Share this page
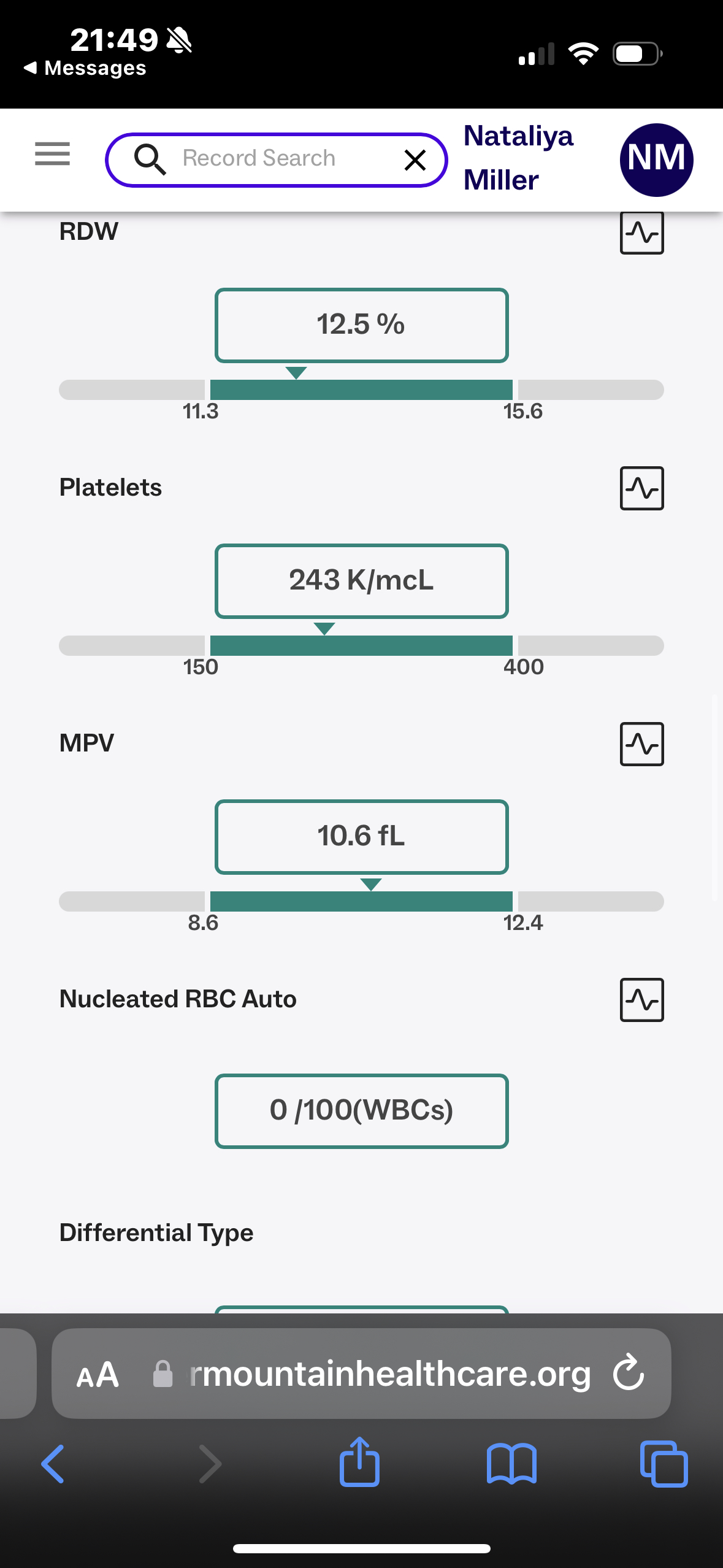 coord(359,1462)
